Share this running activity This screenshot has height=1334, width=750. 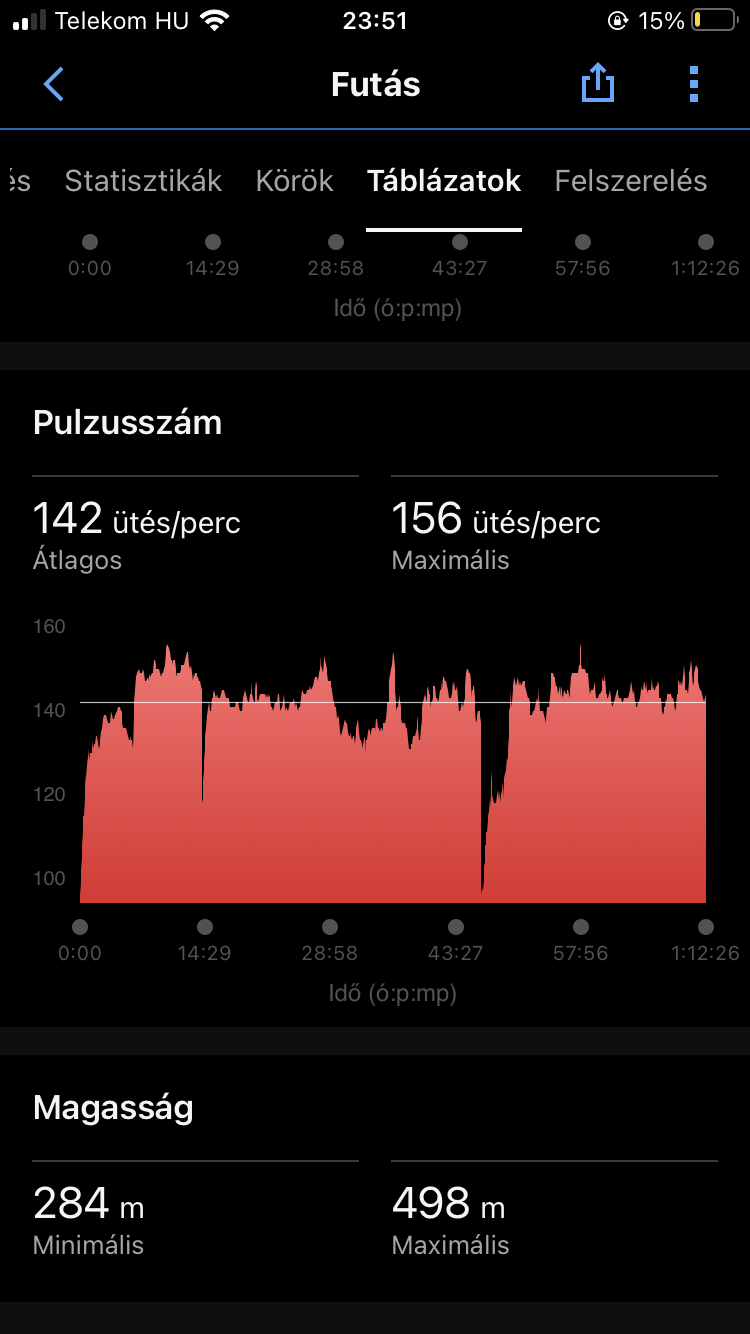pos(597,84)
